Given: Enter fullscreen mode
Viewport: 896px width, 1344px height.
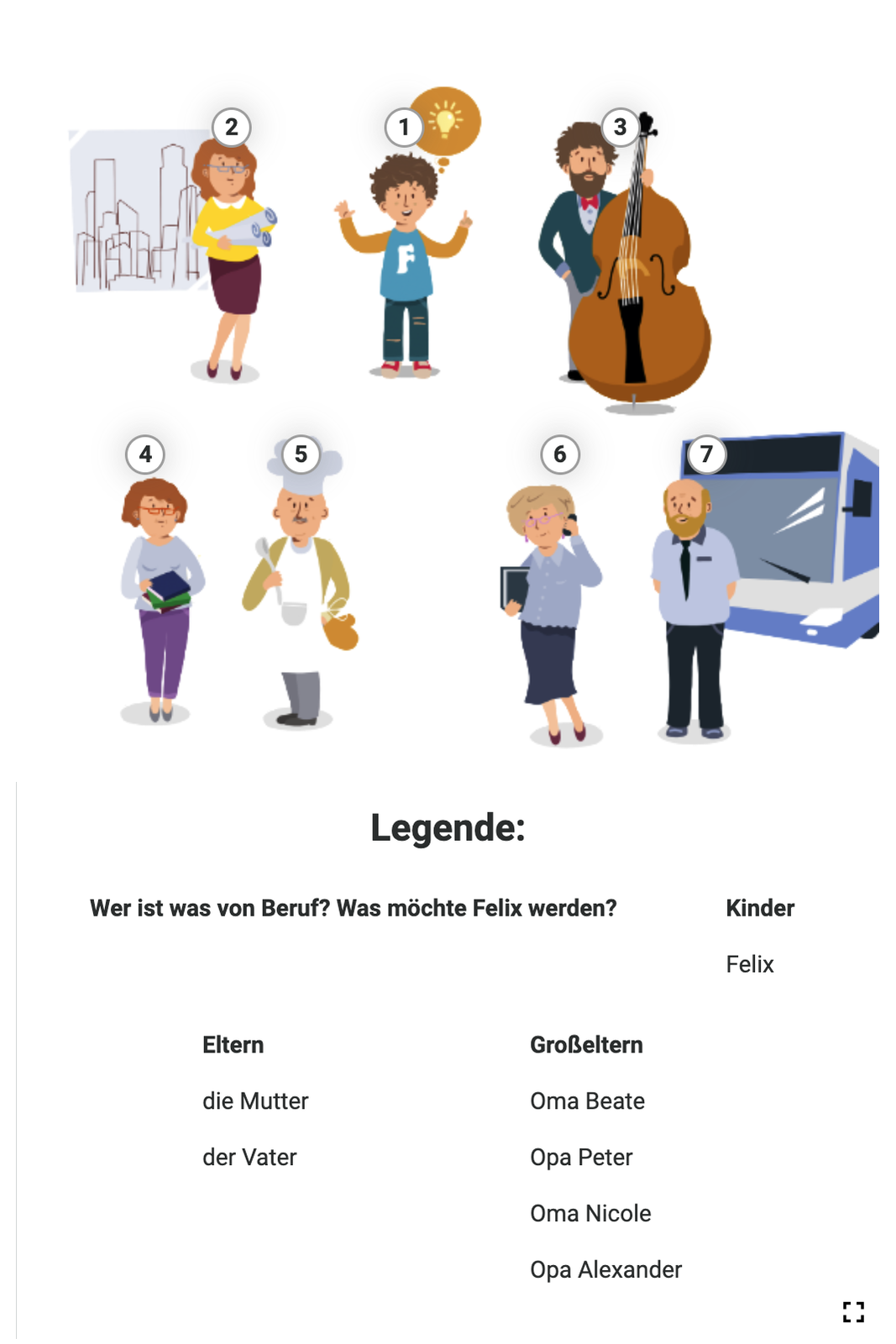Looking at the screenshot, I should pos(853,1312).
